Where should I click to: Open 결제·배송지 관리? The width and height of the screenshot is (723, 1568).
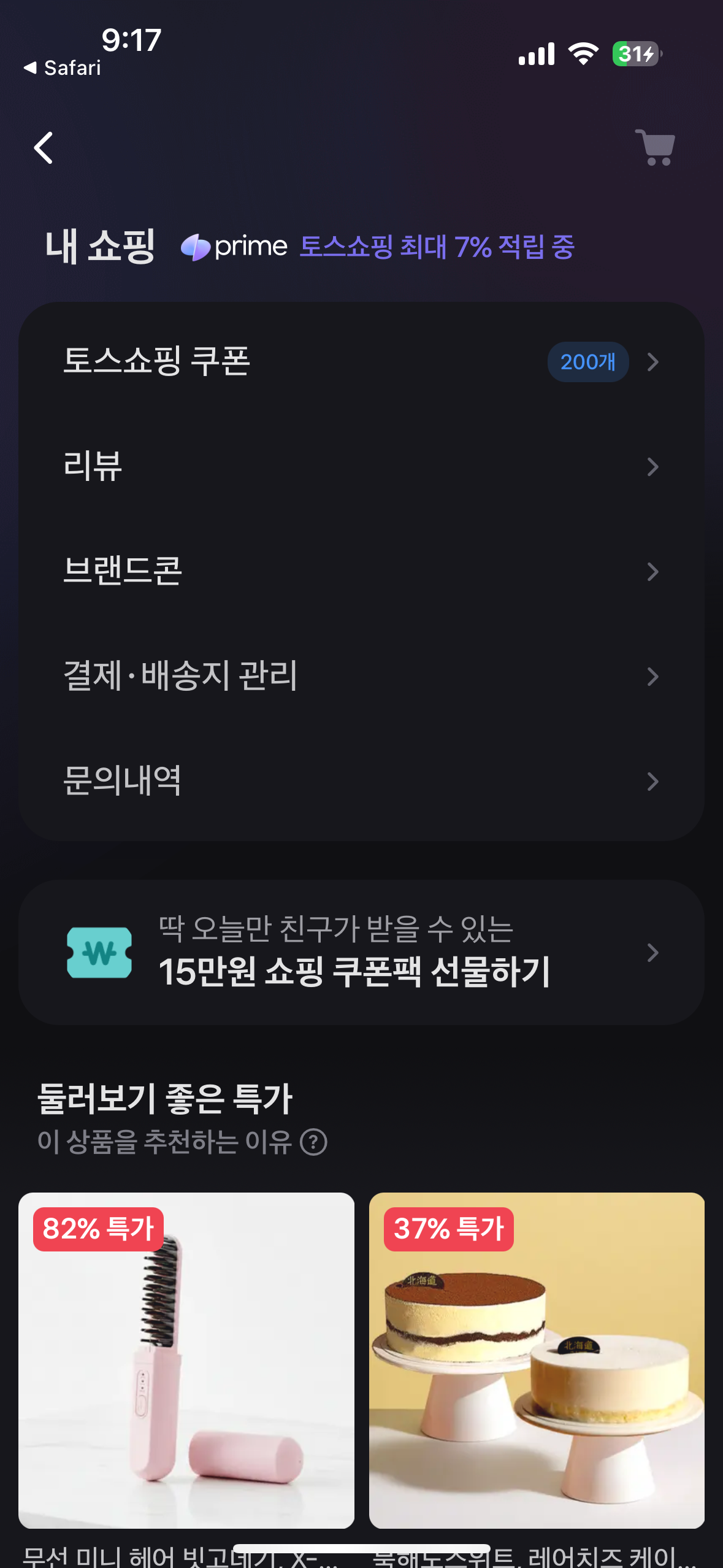[x=361, y=676]
